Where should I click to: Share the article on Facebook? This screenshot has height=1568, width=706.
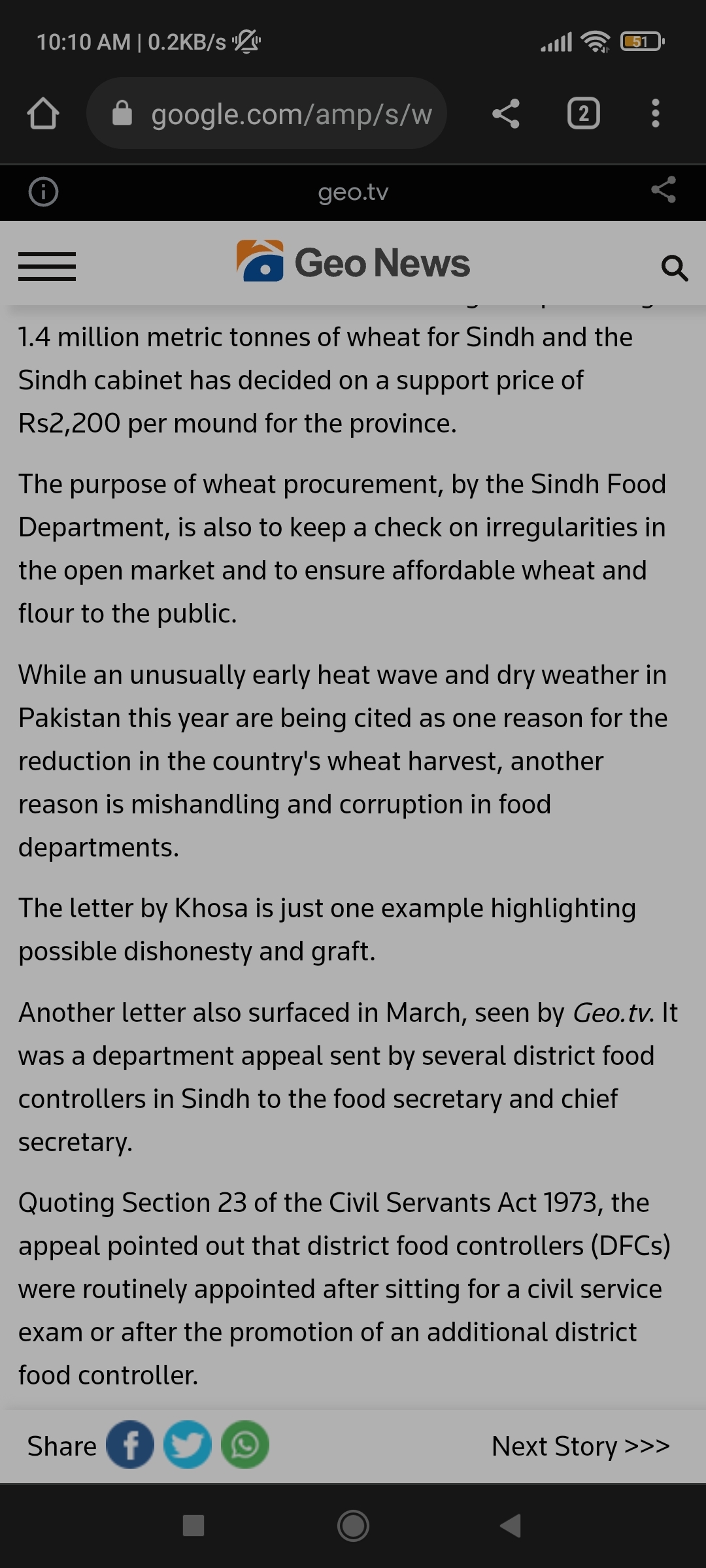click(130, 1445)
